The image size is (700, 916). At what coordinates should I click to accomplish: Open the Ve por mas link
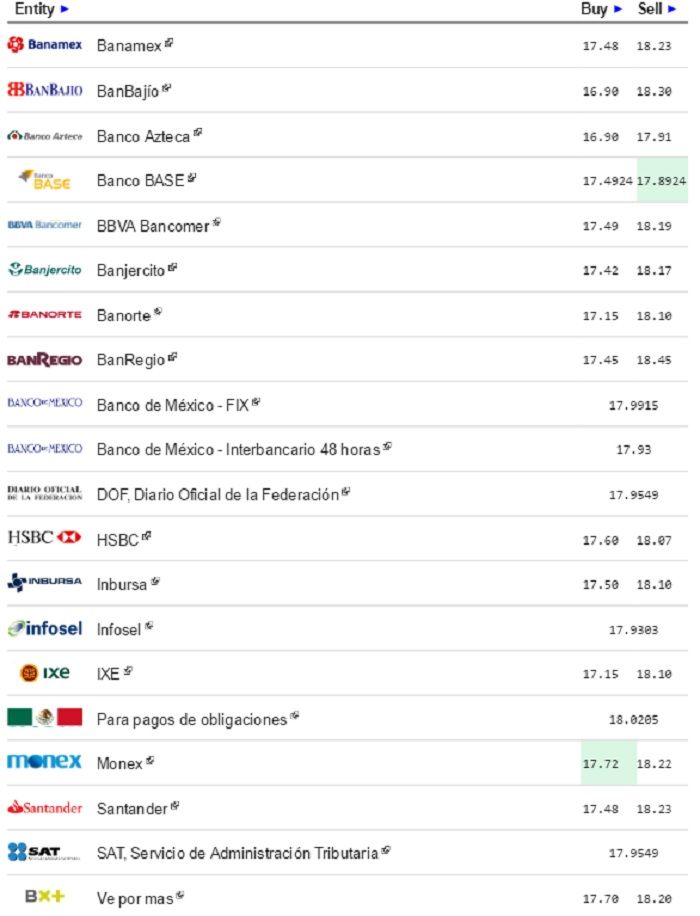tap(134, 898)
